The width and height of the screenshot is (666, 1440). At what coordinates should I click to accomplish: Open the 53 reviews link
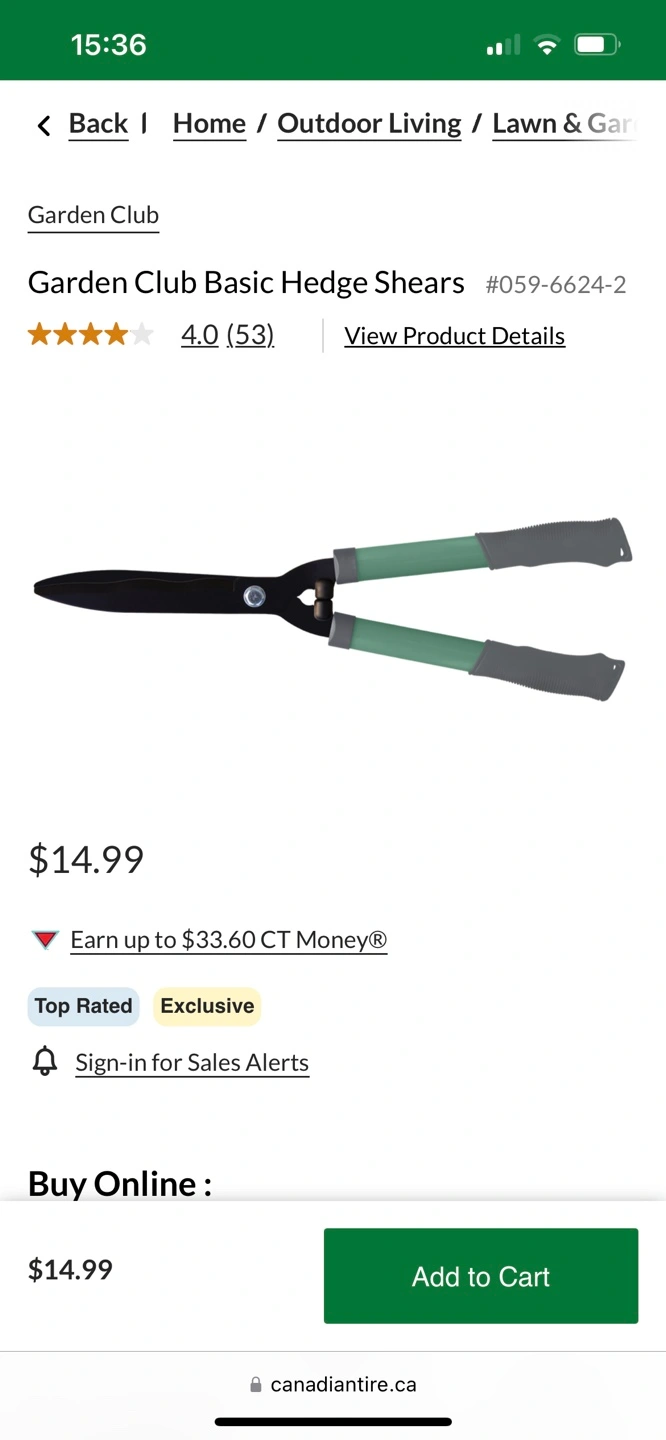(x=250, y=335)
